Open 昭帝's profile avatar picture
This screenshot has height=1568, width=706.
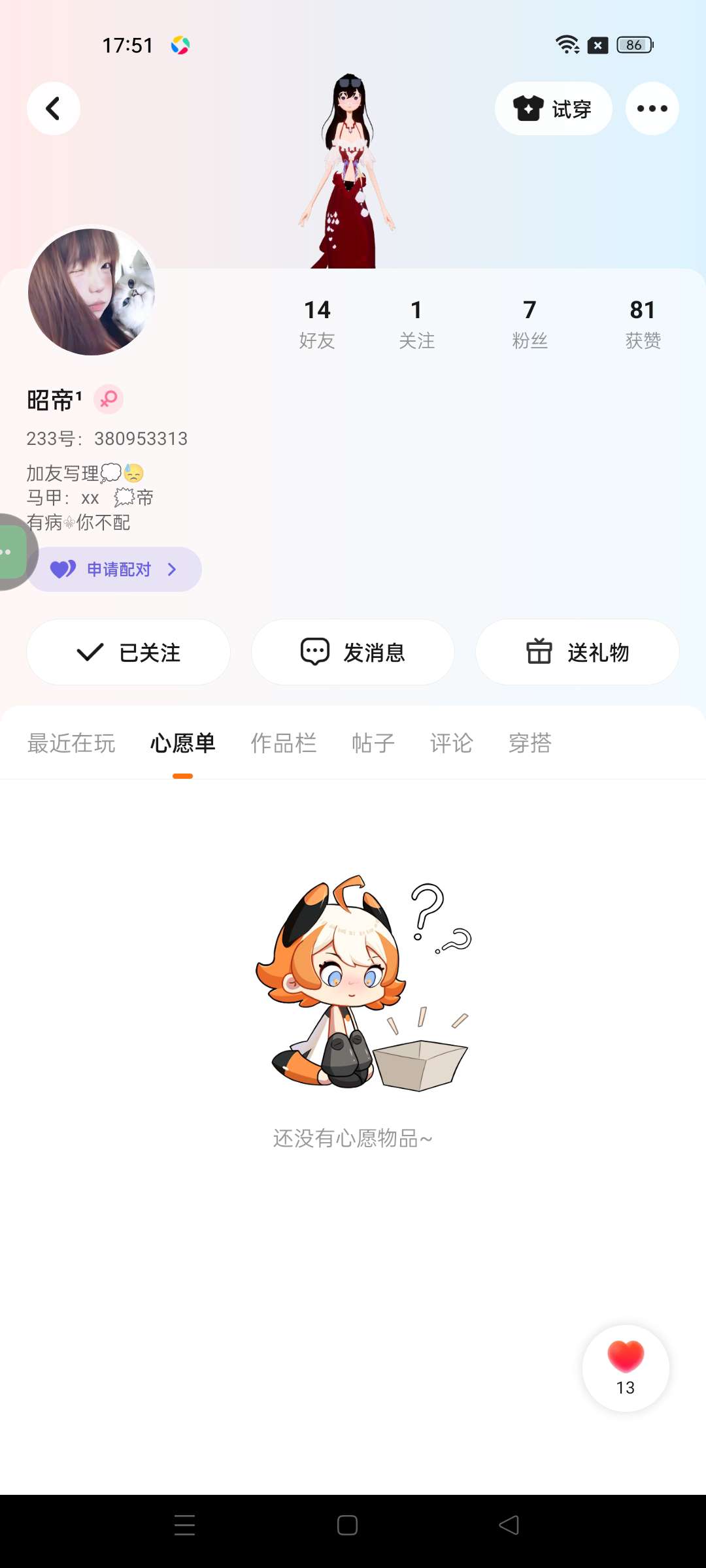tap(92, 291)
